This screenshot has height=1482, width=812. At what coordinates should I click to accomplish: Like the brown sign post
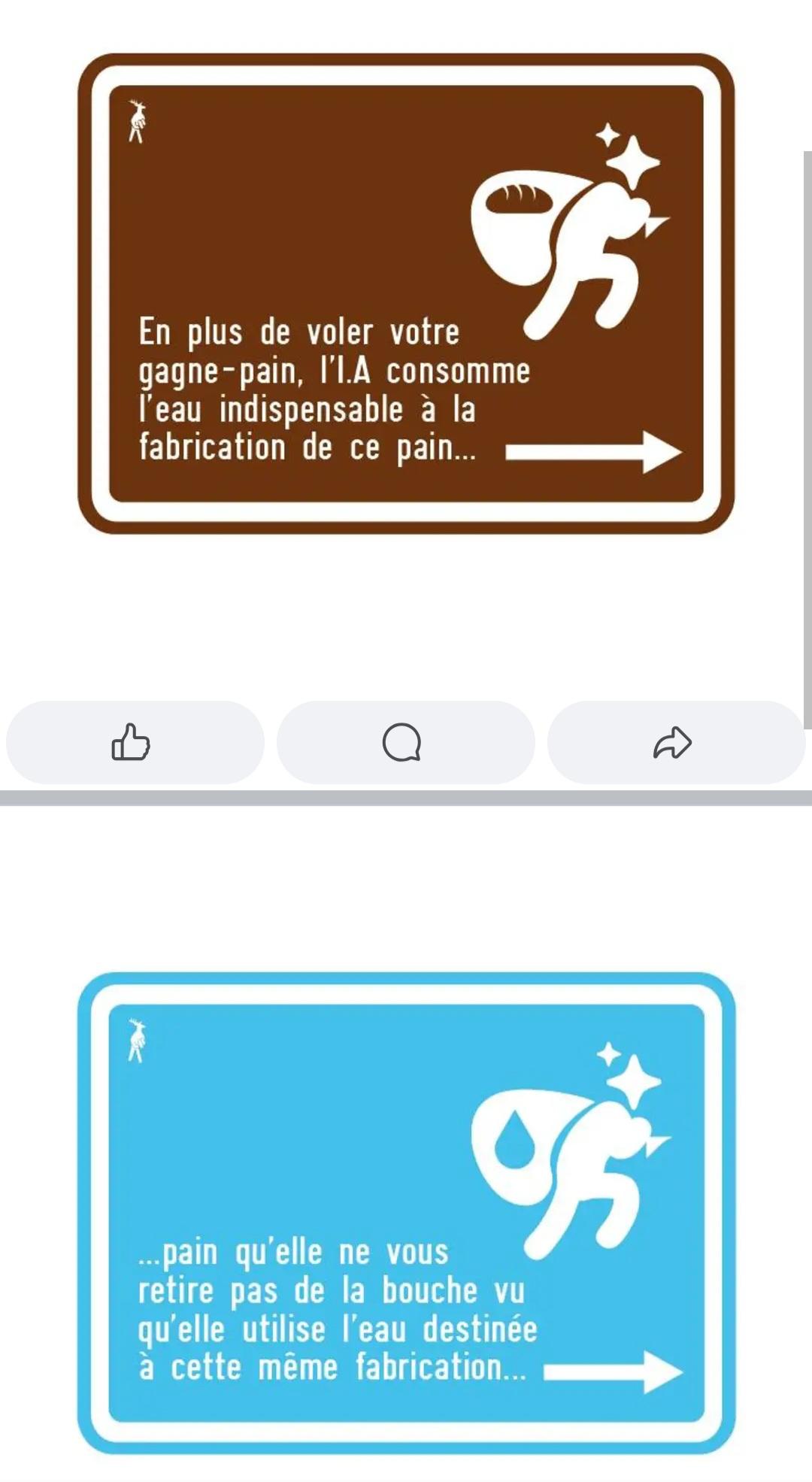(134, 743)
